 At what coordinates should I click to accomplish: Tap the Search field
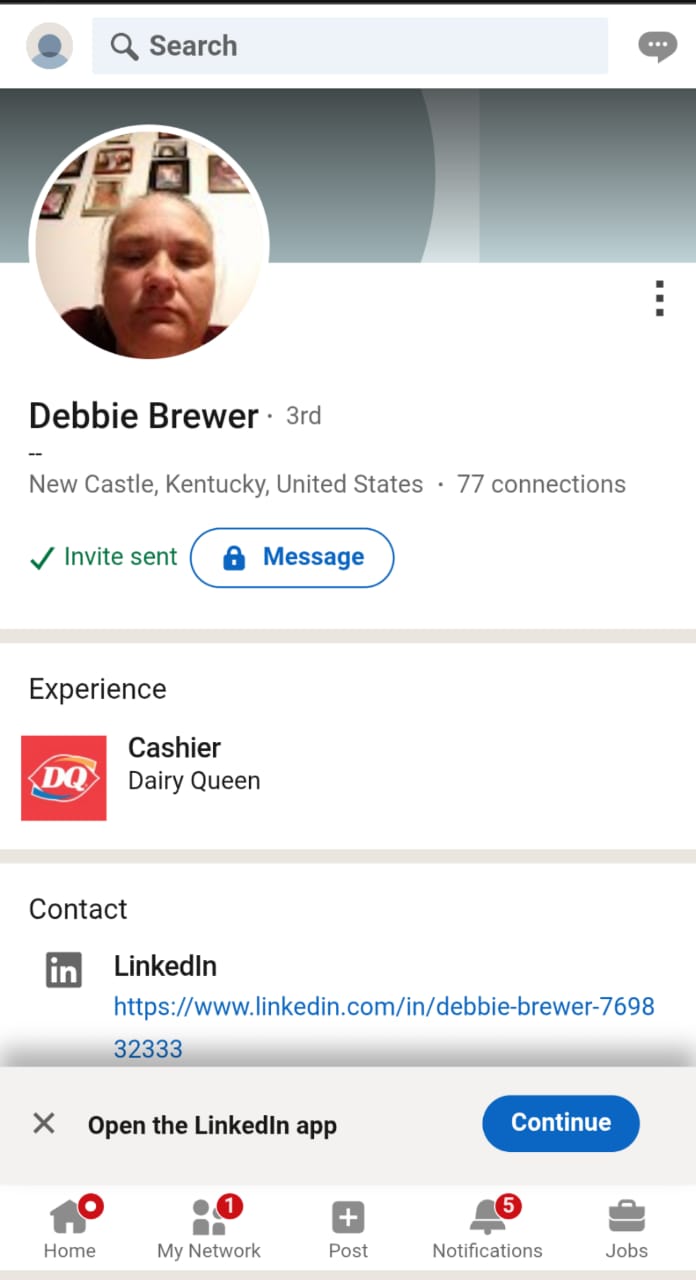coord(350,46)
